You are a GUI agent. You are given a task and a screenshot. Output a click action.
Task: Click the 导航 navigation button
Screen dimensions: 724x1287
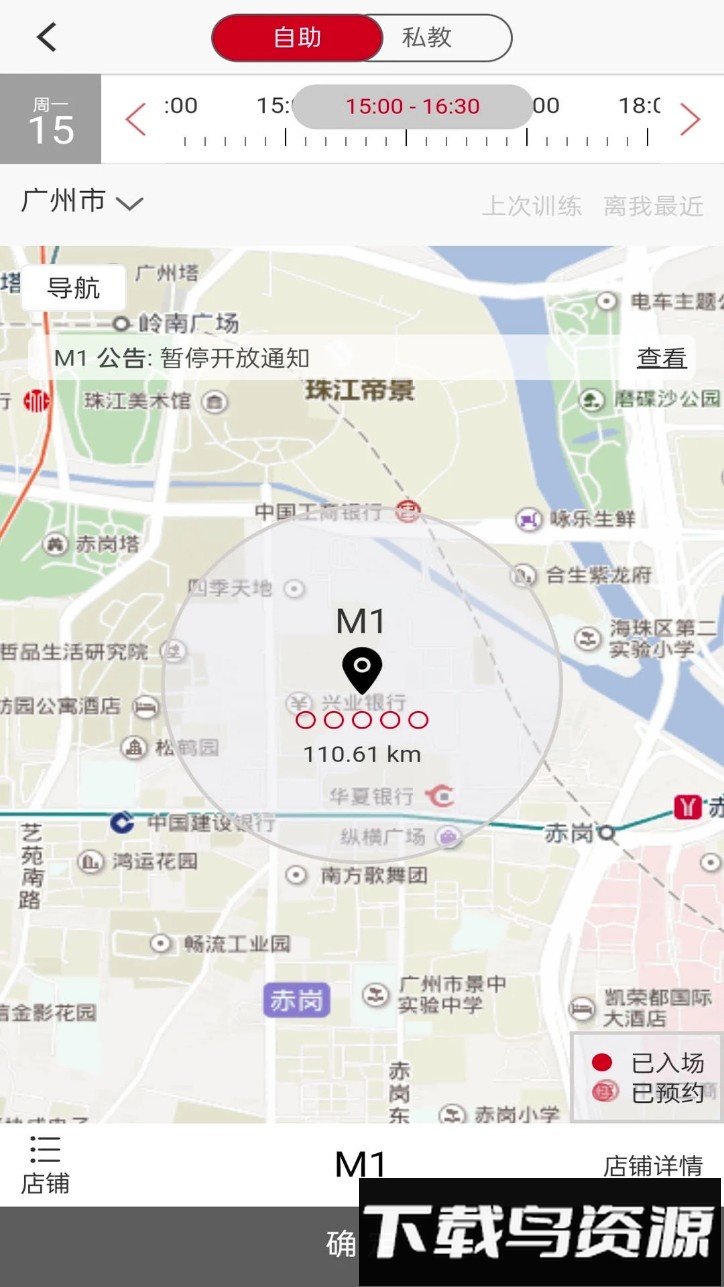(x=73, y=288)
